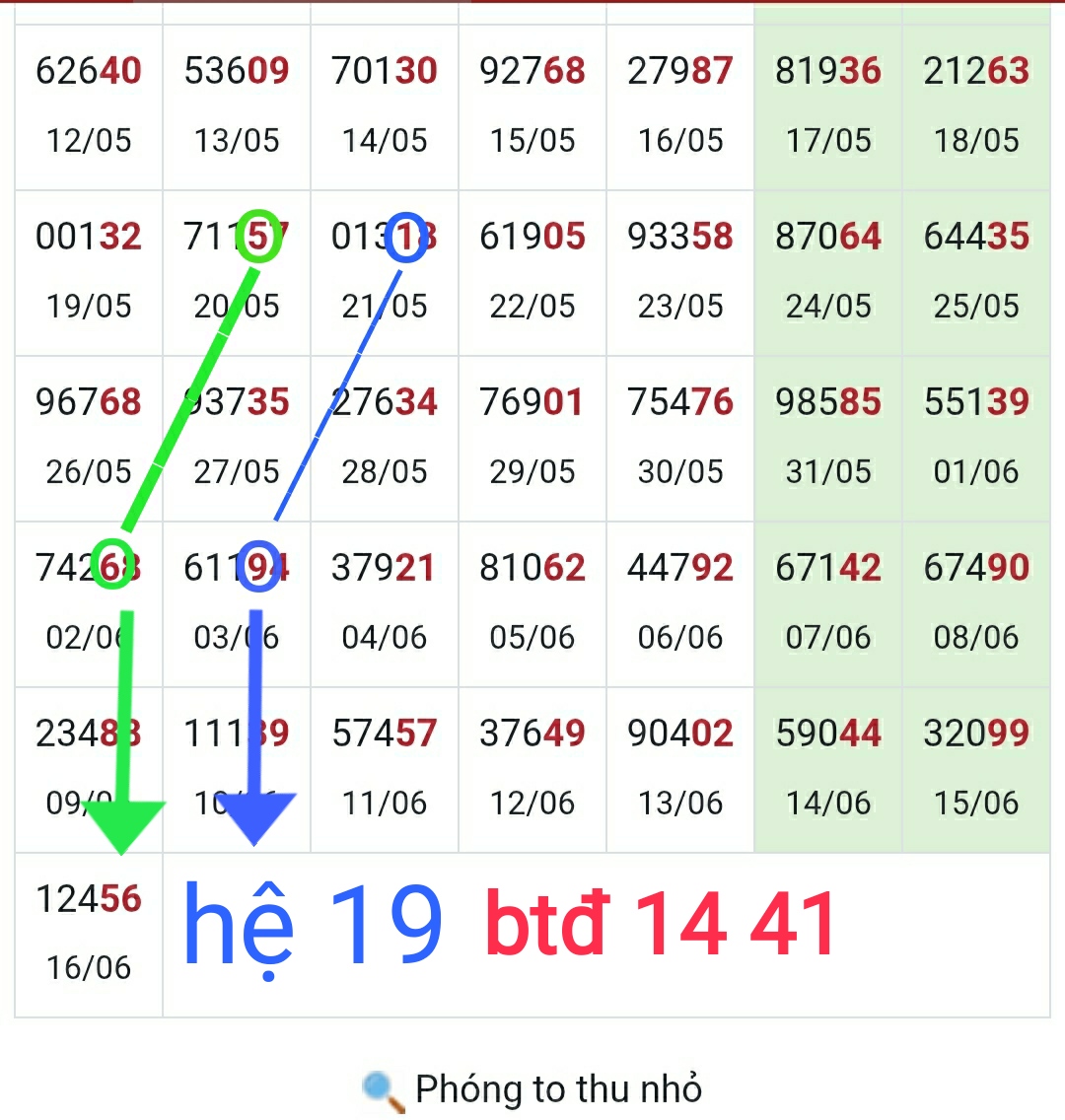1065x1120 pixels.
Task: Tap the Phóng to thu nhỏ zoom link
Action: (532, 1089)
